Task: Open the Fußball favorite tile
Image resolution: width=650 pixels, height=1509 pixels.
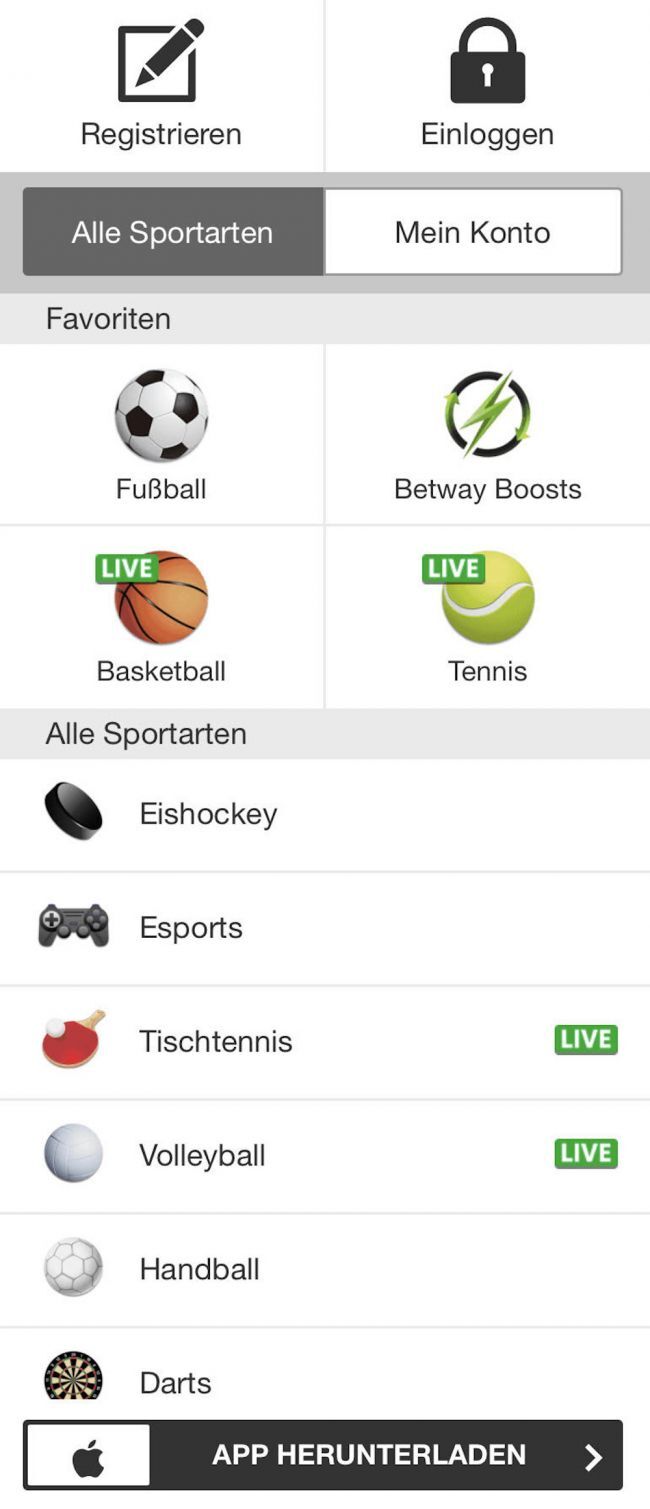Action: coord(161,435)
